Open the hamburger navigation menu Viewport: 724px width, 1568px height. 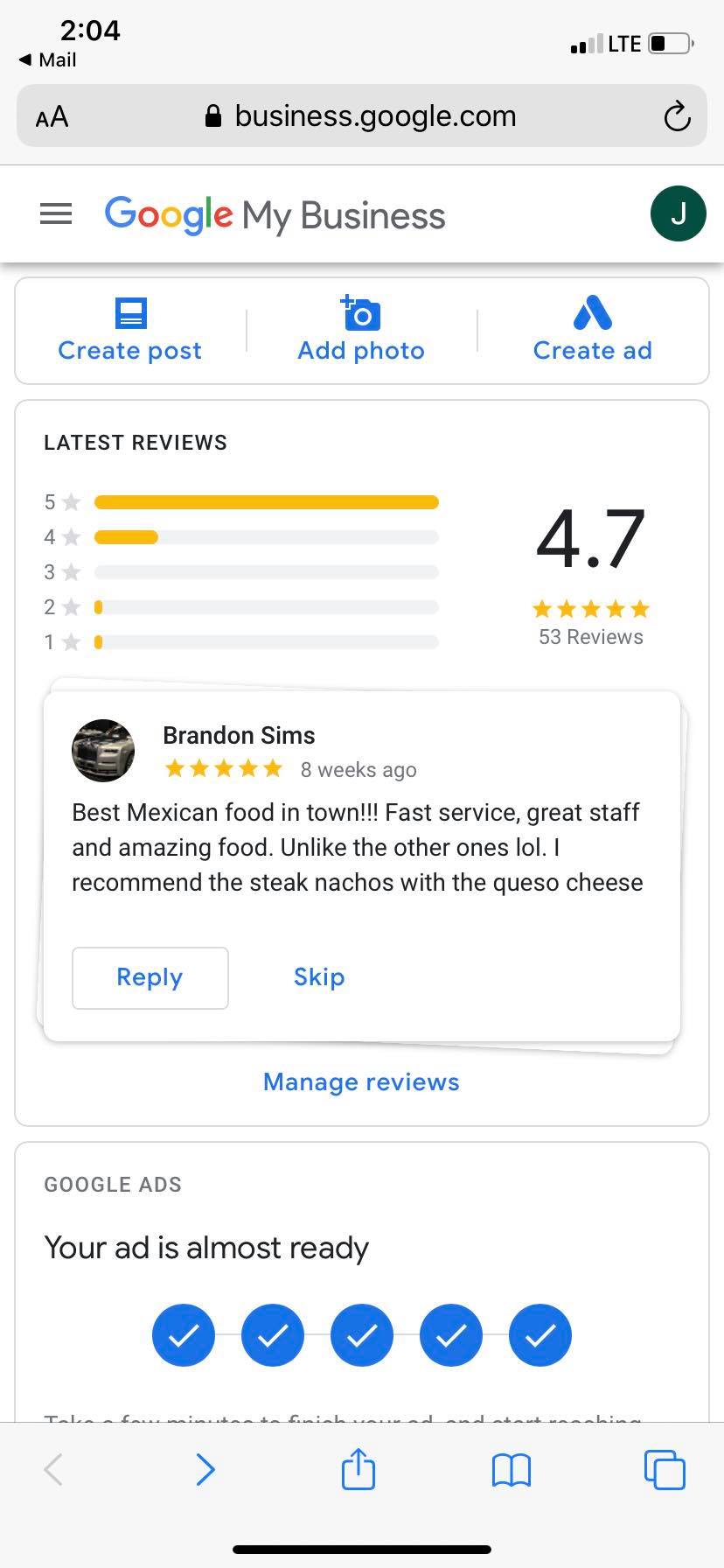[x=56, y=214]
